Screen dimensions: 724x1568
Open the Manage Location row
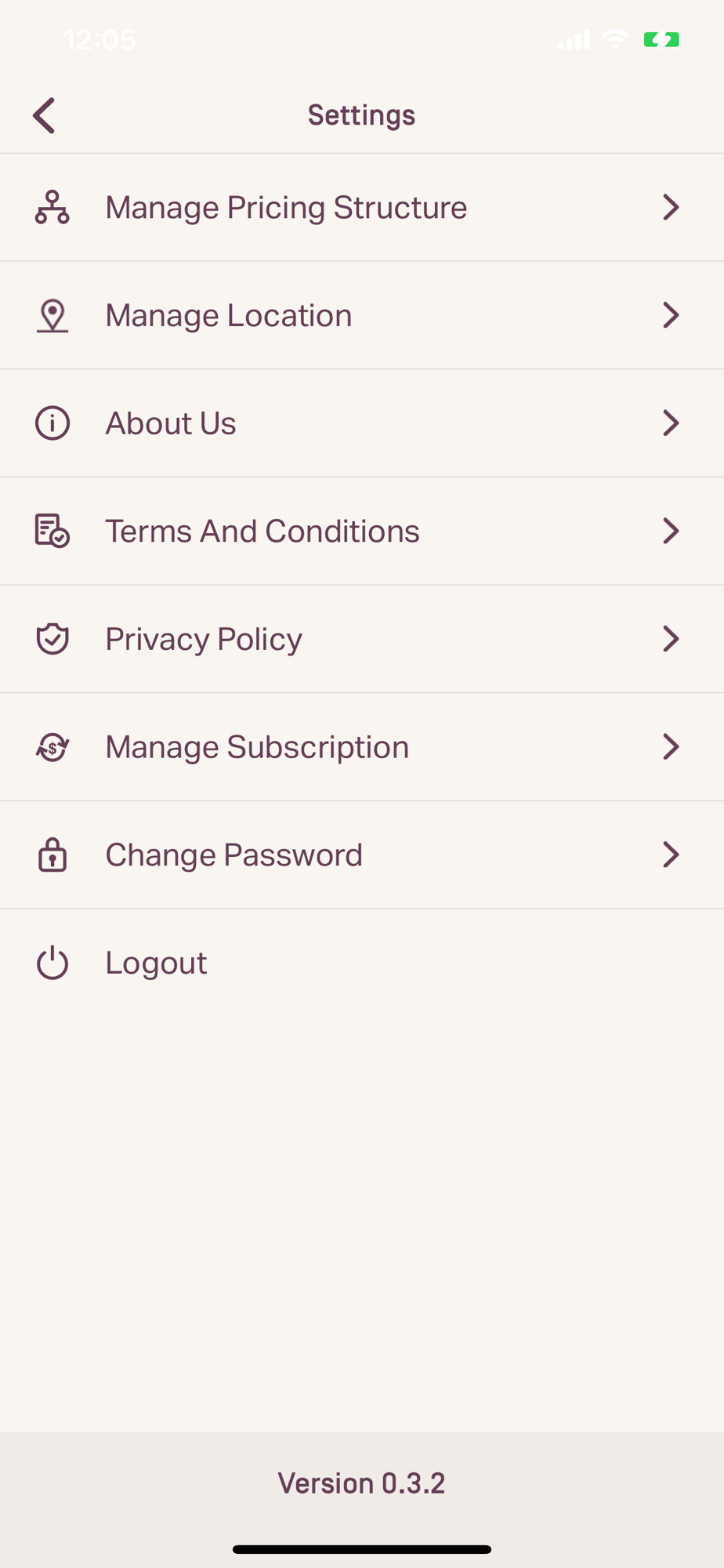tap(362, 315)
